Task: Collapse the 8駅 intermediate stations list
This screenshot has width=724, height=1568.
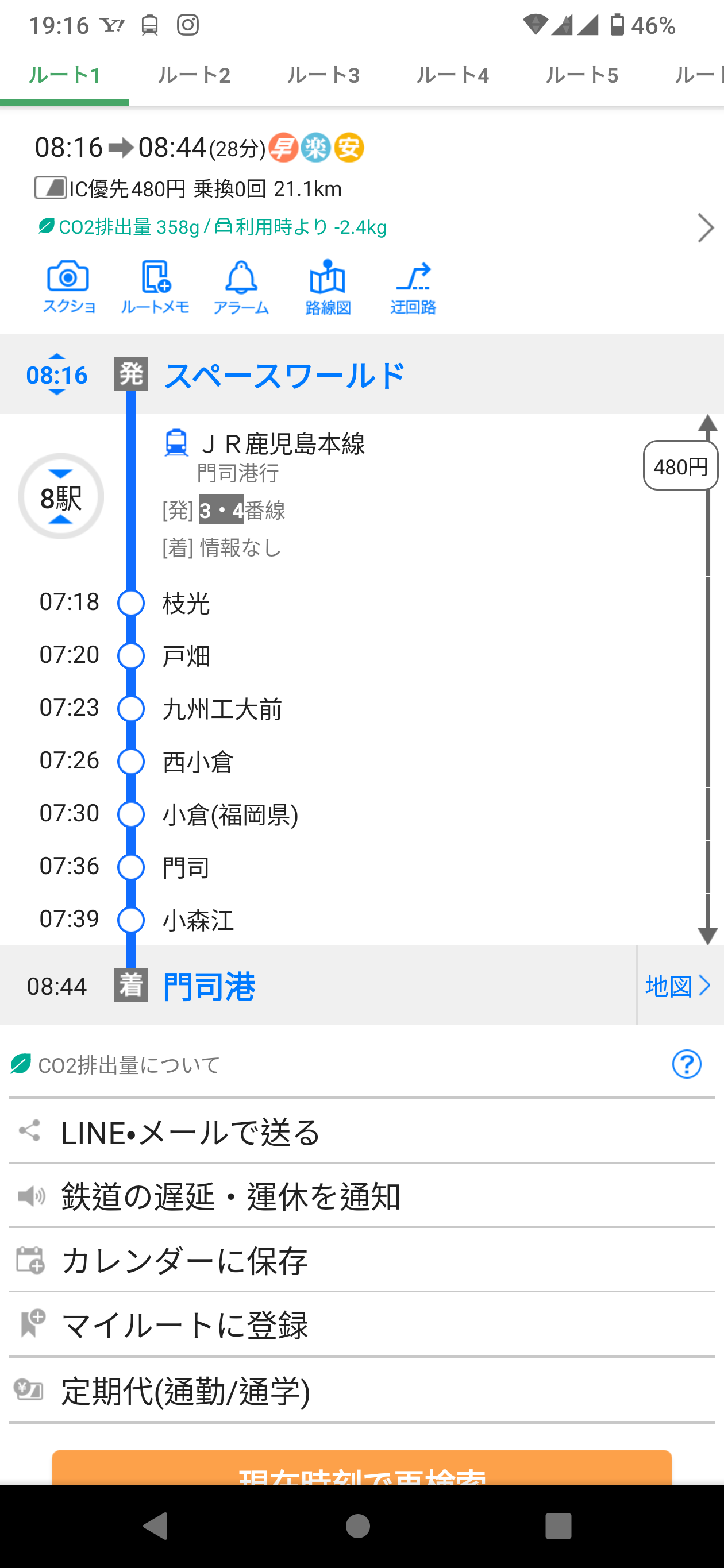Action: click(x=61, y=497)
